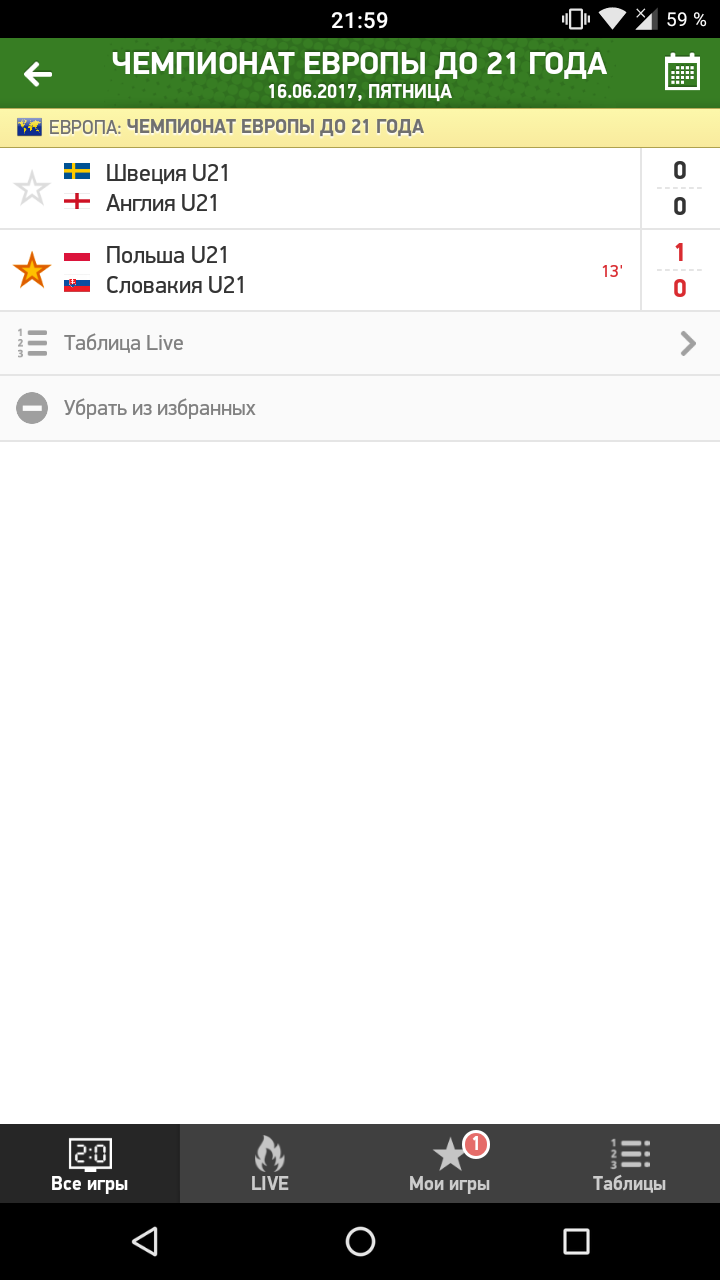This screenshot has height=1280, width=720.
Task: Open the recent apps overview
Action: coord(576,1241)
